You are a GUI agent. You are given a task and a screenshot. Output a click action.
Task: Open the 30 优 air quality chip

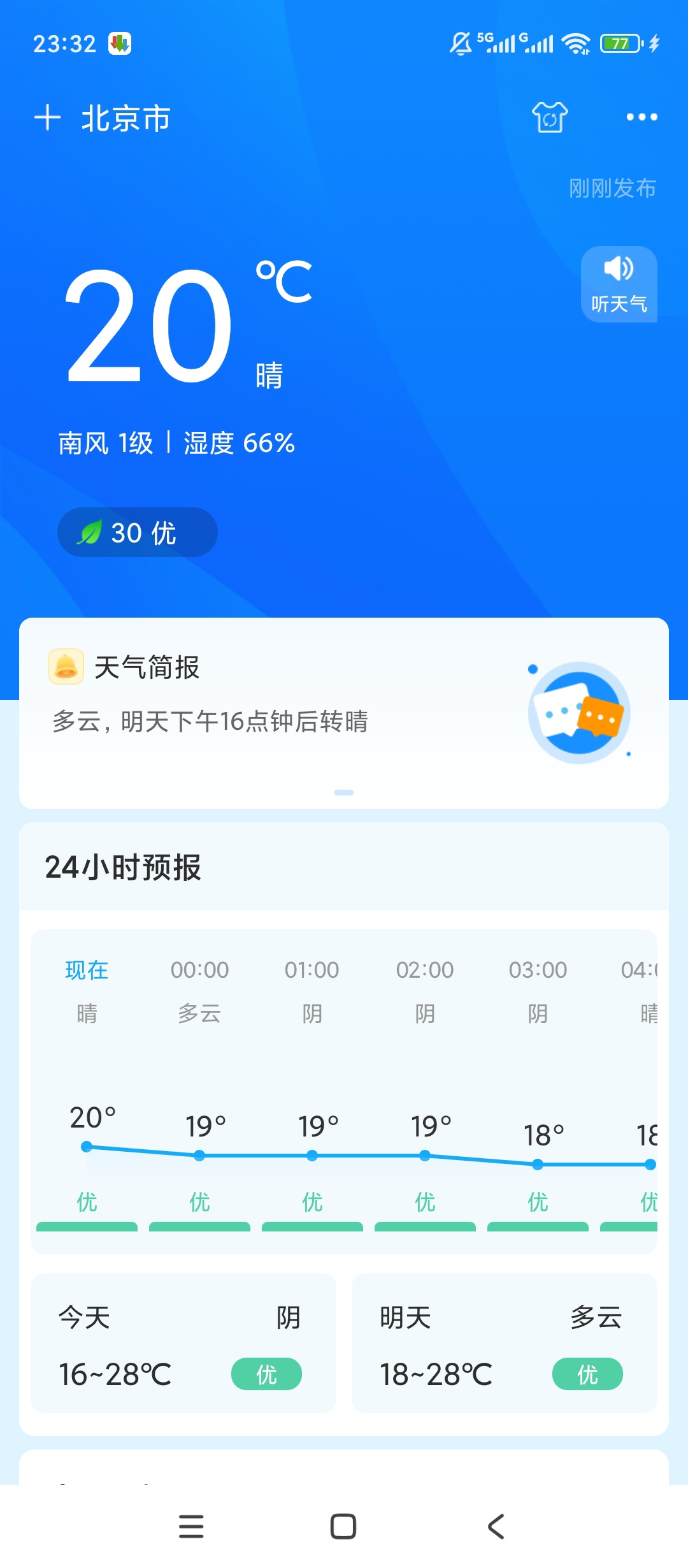[138, 532]
